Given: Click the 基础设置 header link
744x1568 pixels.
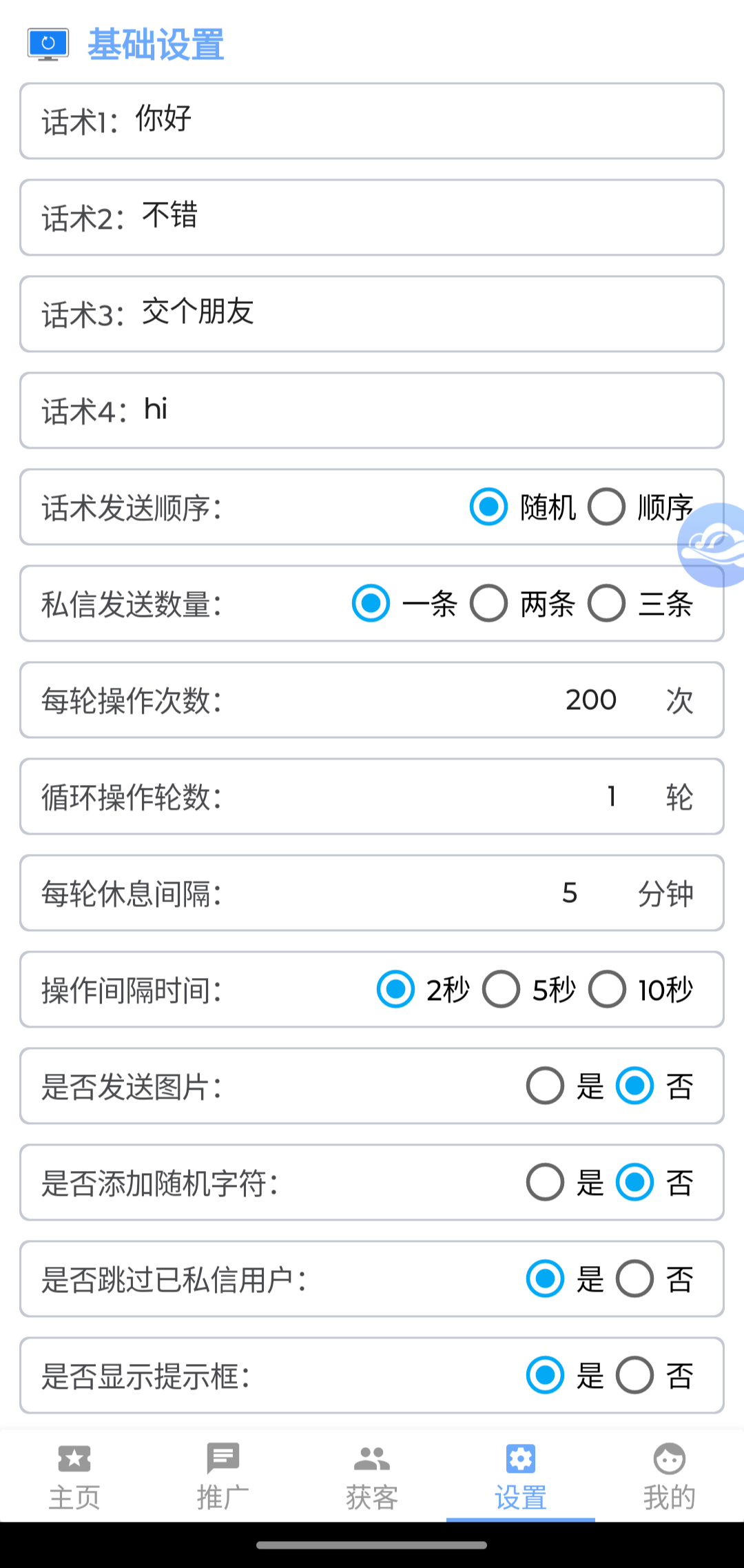Looking at the screenshot, I should [x=156, y=44].
